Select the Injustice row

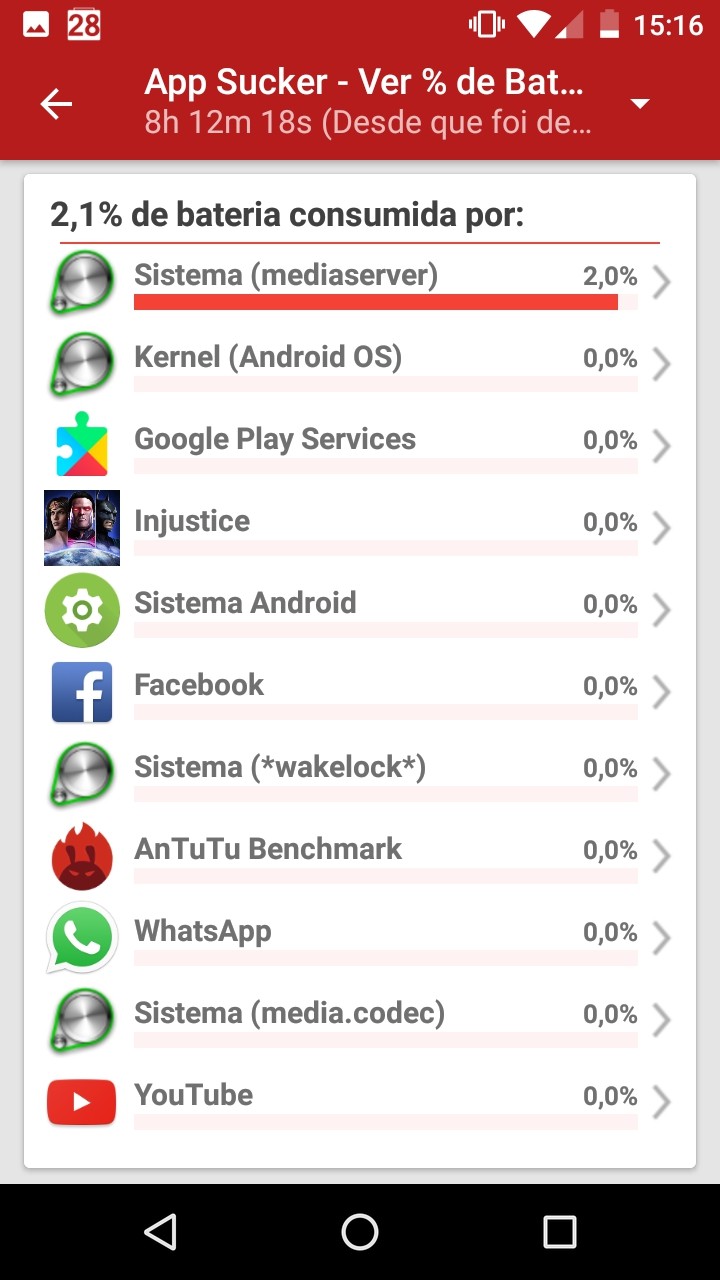coord(360,530)
